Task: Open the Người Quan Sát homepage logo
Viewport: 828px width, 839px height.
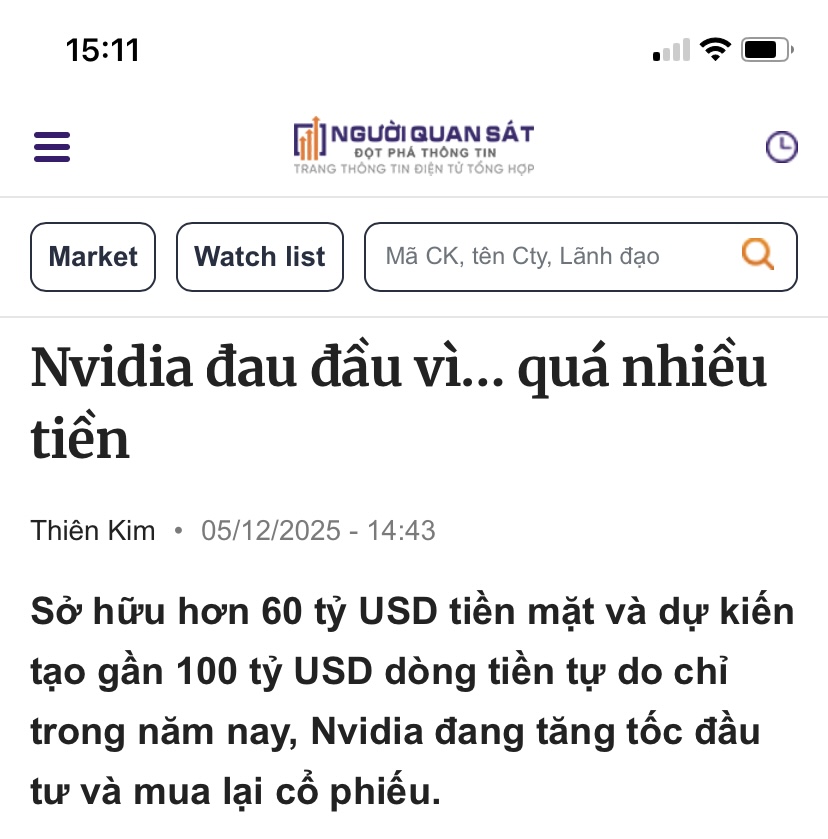Action: coord(413,146)
